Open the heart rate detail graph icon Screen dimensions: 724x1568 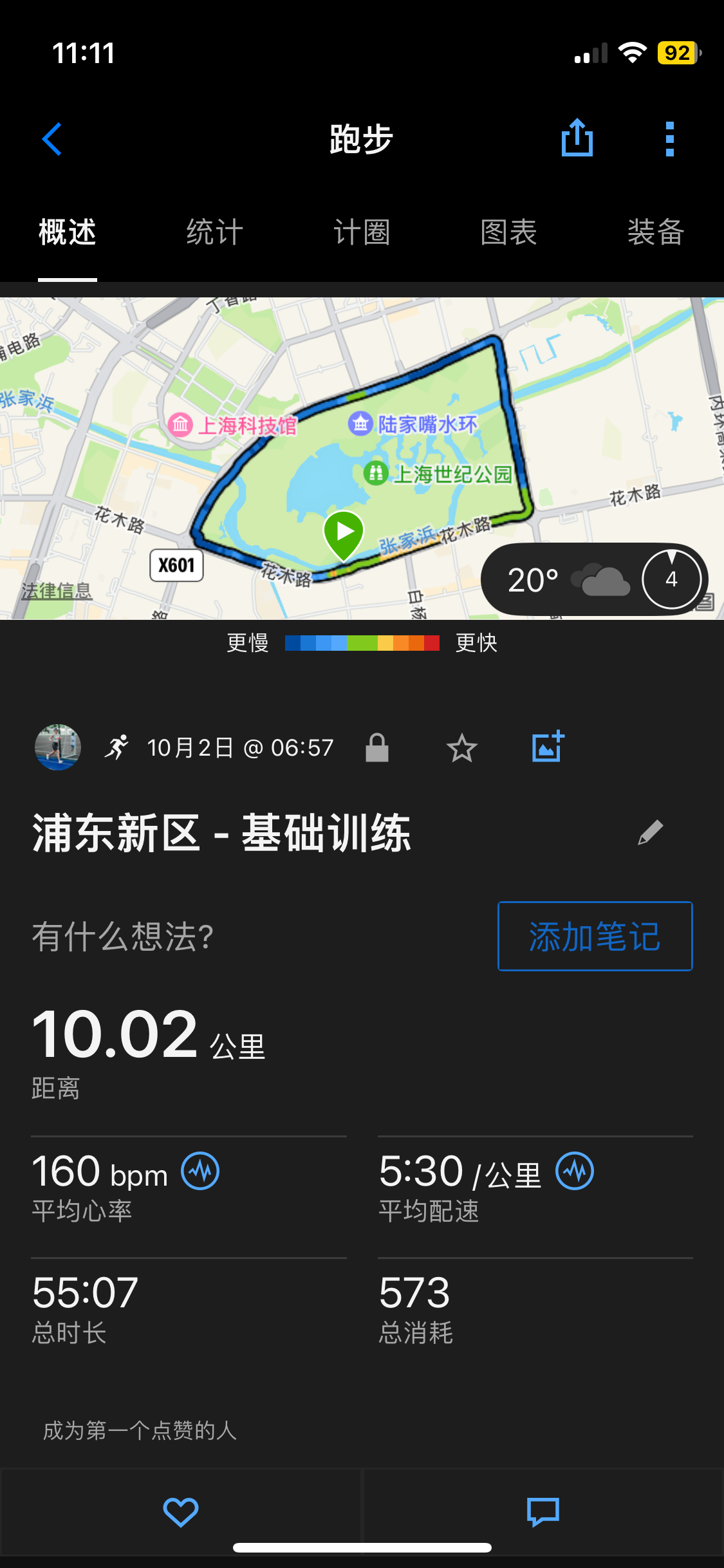click(x=200, y=1171)
